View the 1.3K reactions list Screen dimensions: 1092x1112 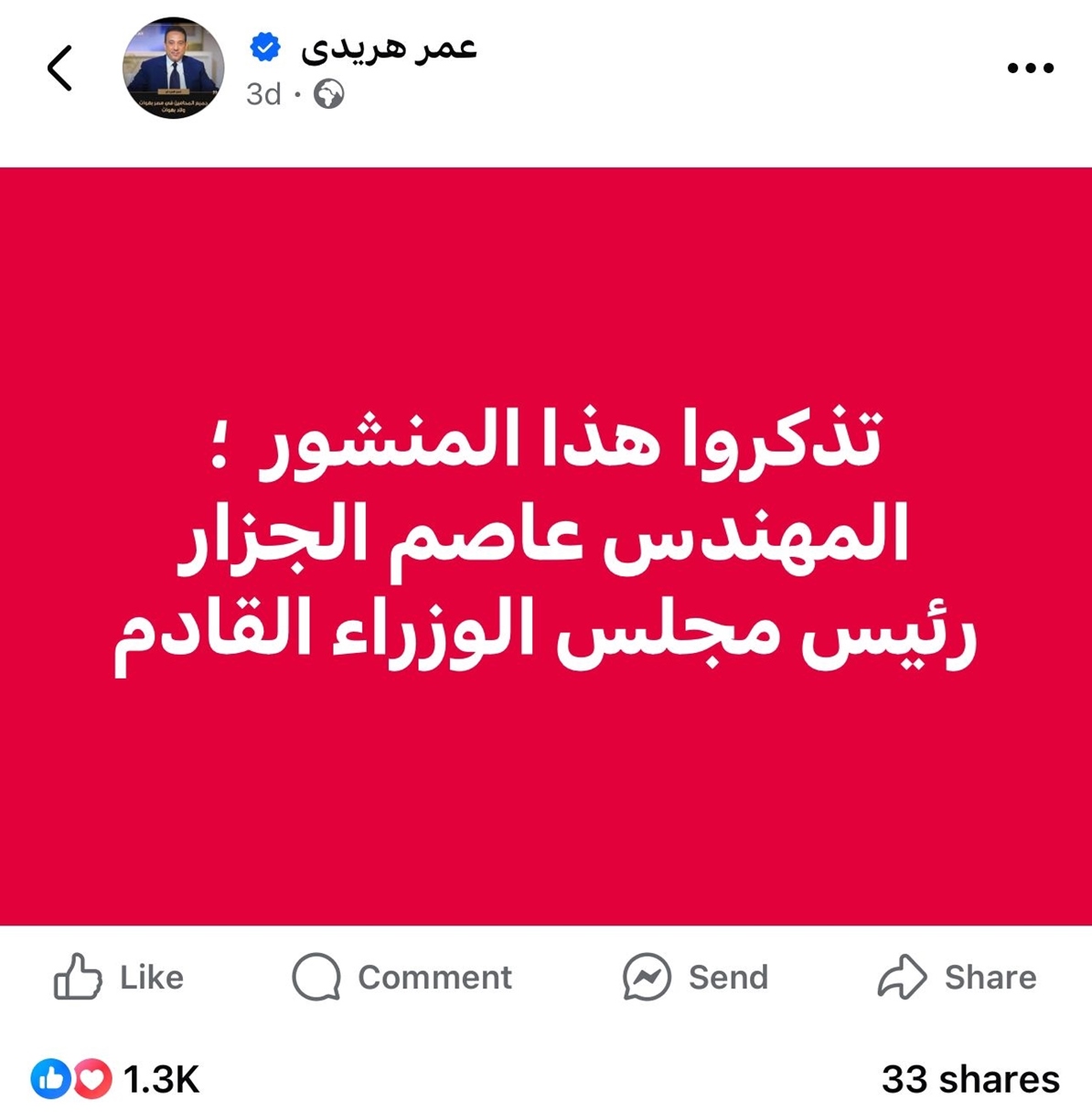click(x=117, y=1079)
